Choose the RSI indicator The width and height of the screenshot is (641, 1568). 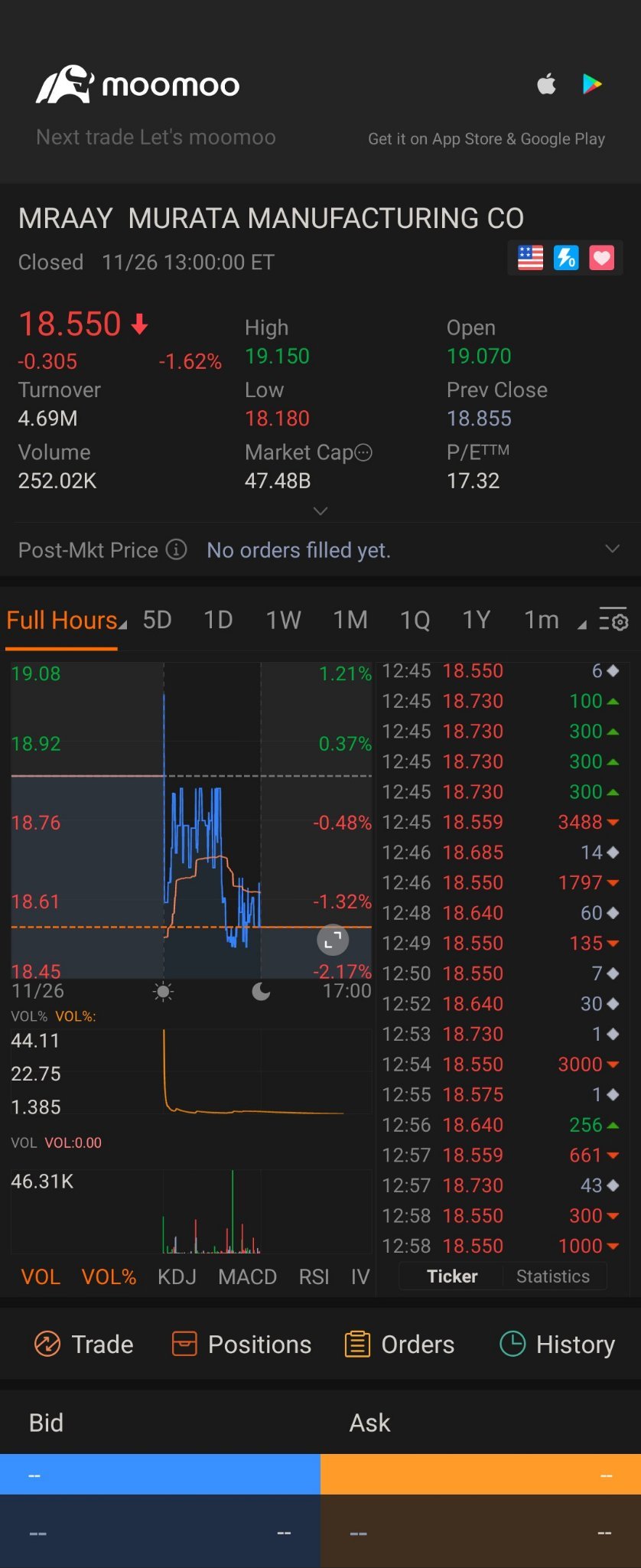click(x=314, y=1276)
